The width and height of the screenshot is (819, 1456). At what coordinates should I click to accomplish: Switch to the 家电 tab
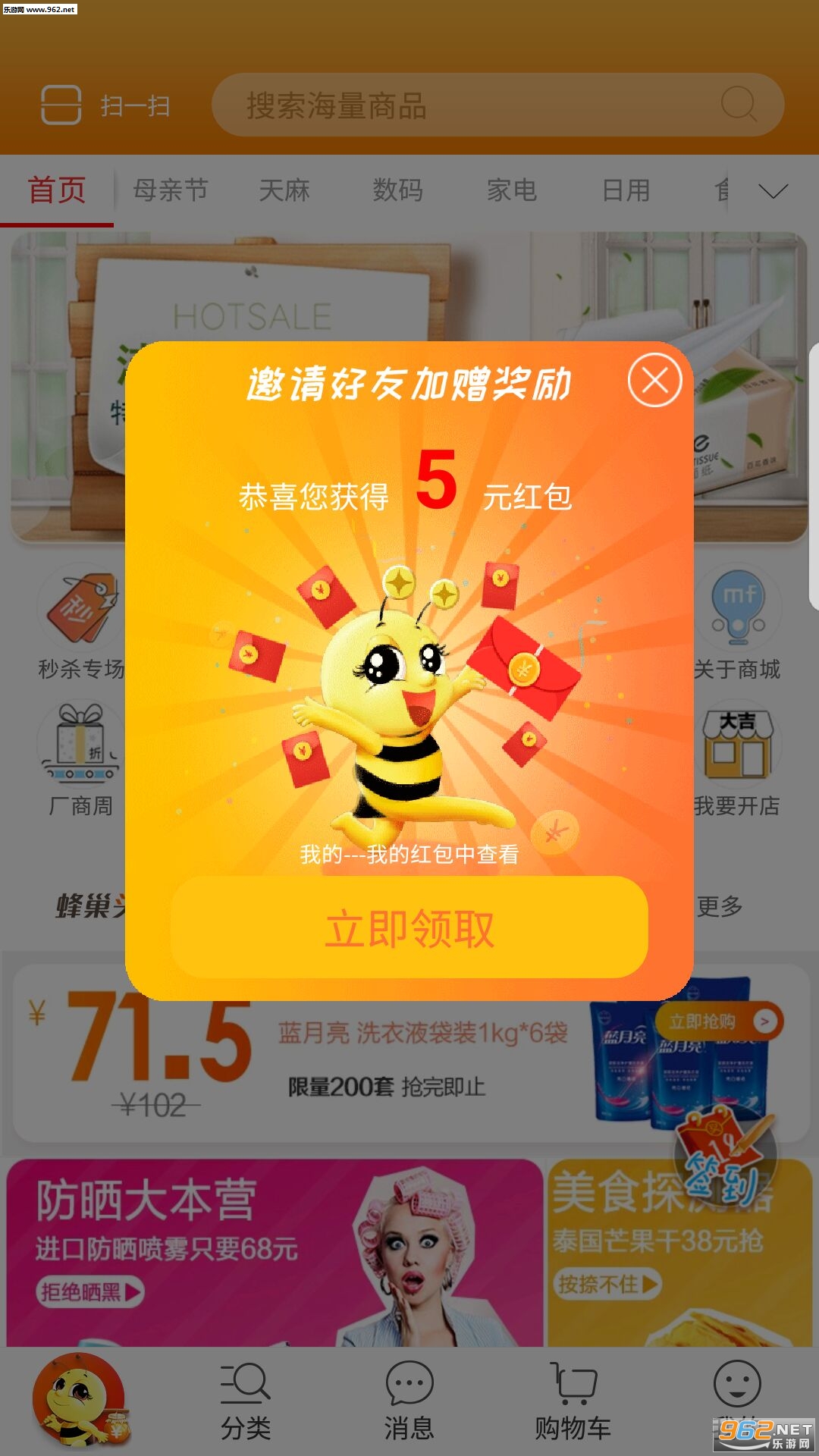point(512,190)
